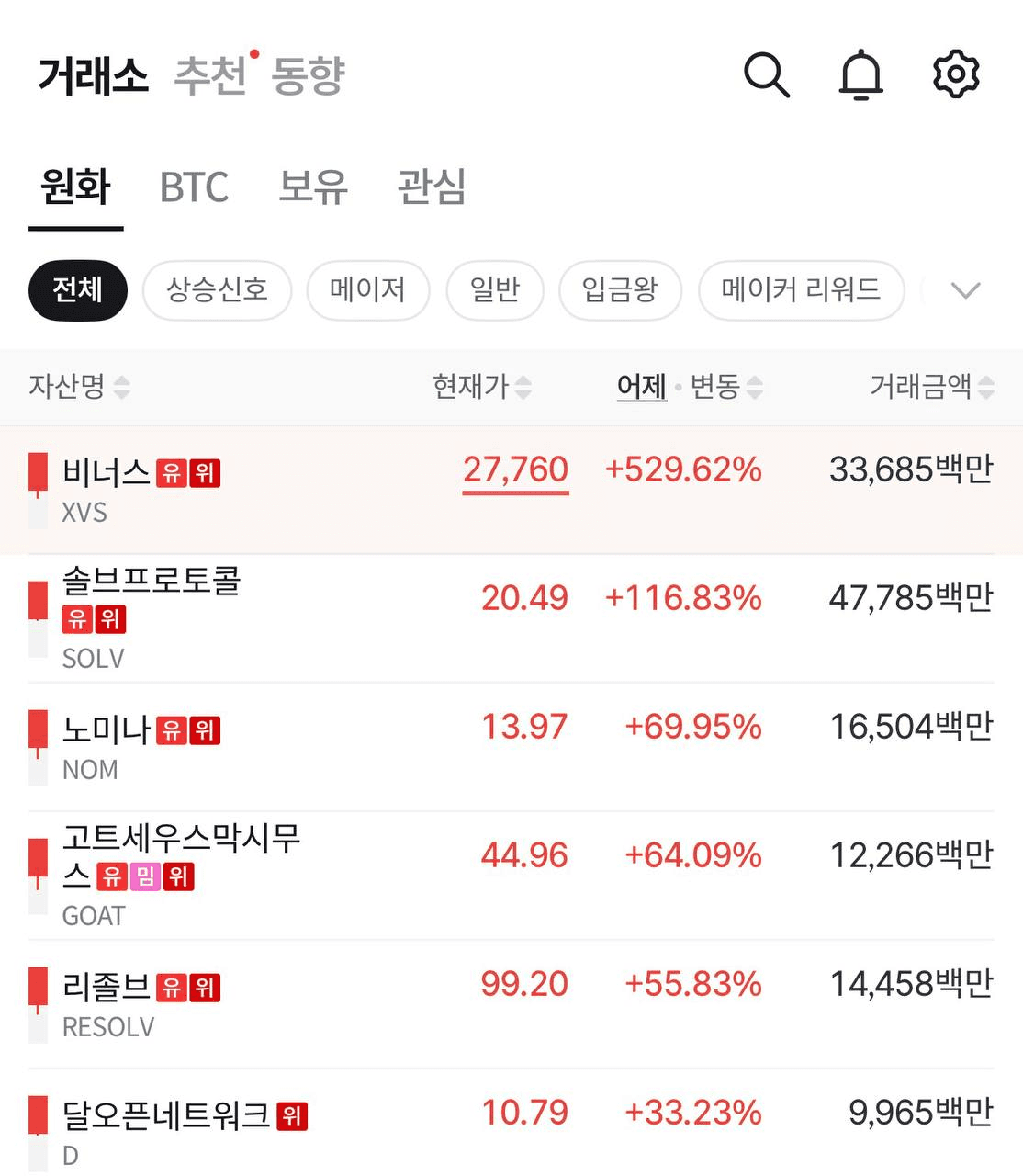Open the search magnifier icon

click(766, 74)
